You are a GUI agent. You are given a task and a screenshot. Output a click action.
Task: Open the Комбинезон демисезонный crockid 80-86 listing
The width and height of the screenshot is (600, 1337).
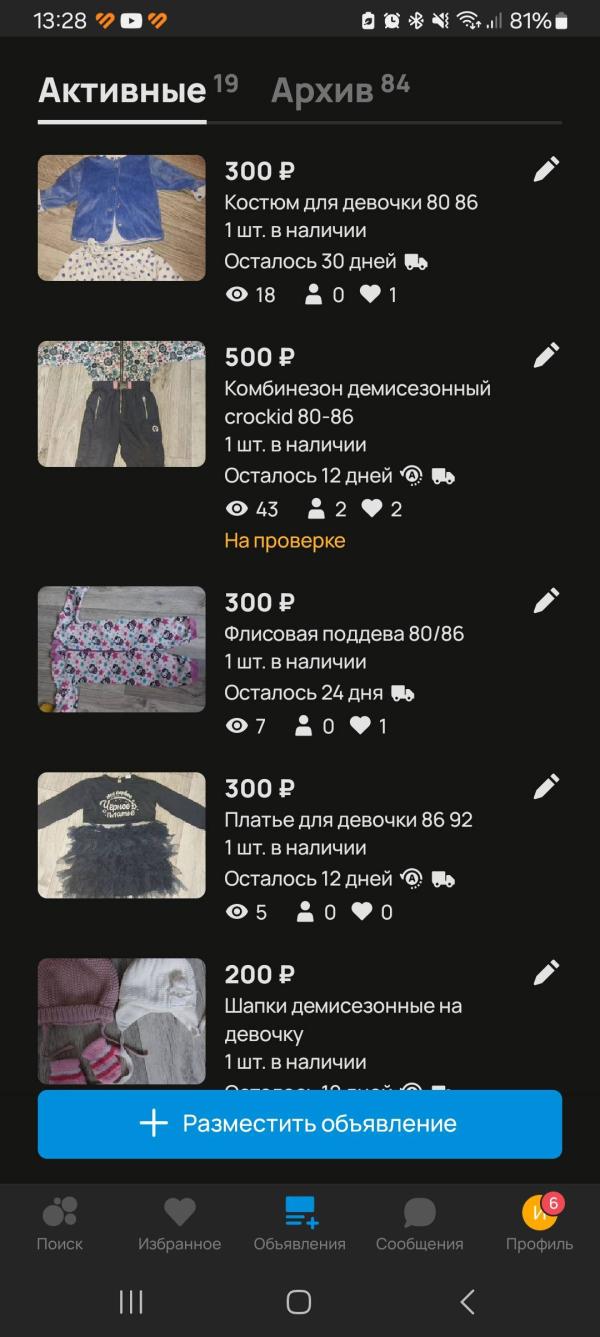[x=357, y=401]
